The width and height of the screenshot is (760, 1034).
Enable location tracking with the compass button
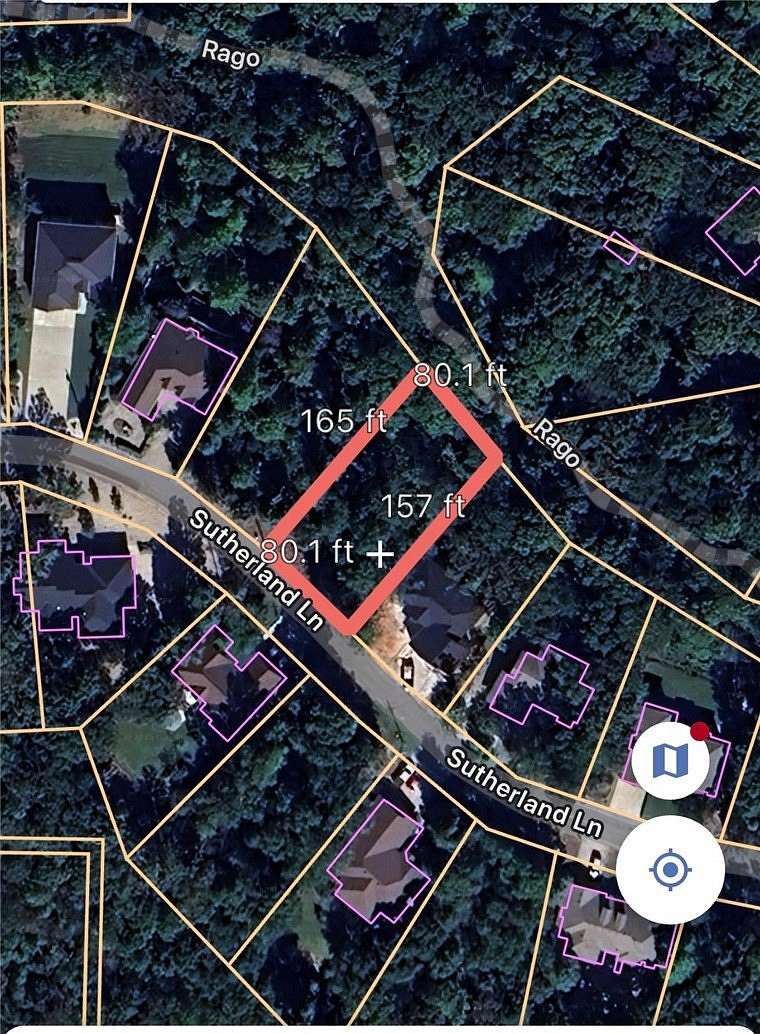(x=672, y=871)
